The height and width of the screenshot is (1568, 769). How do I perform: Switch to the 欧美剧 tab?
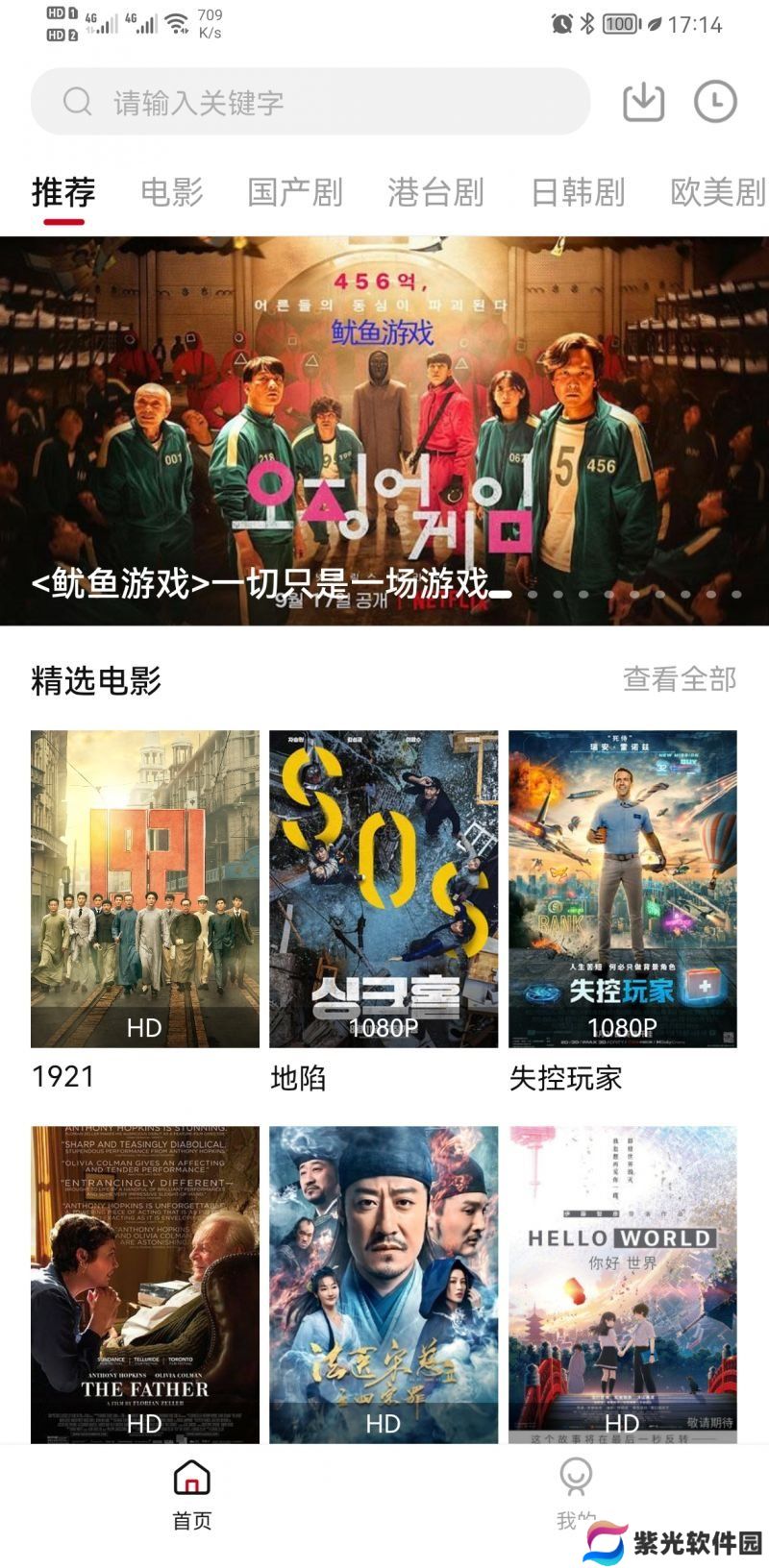pos(717,192)
